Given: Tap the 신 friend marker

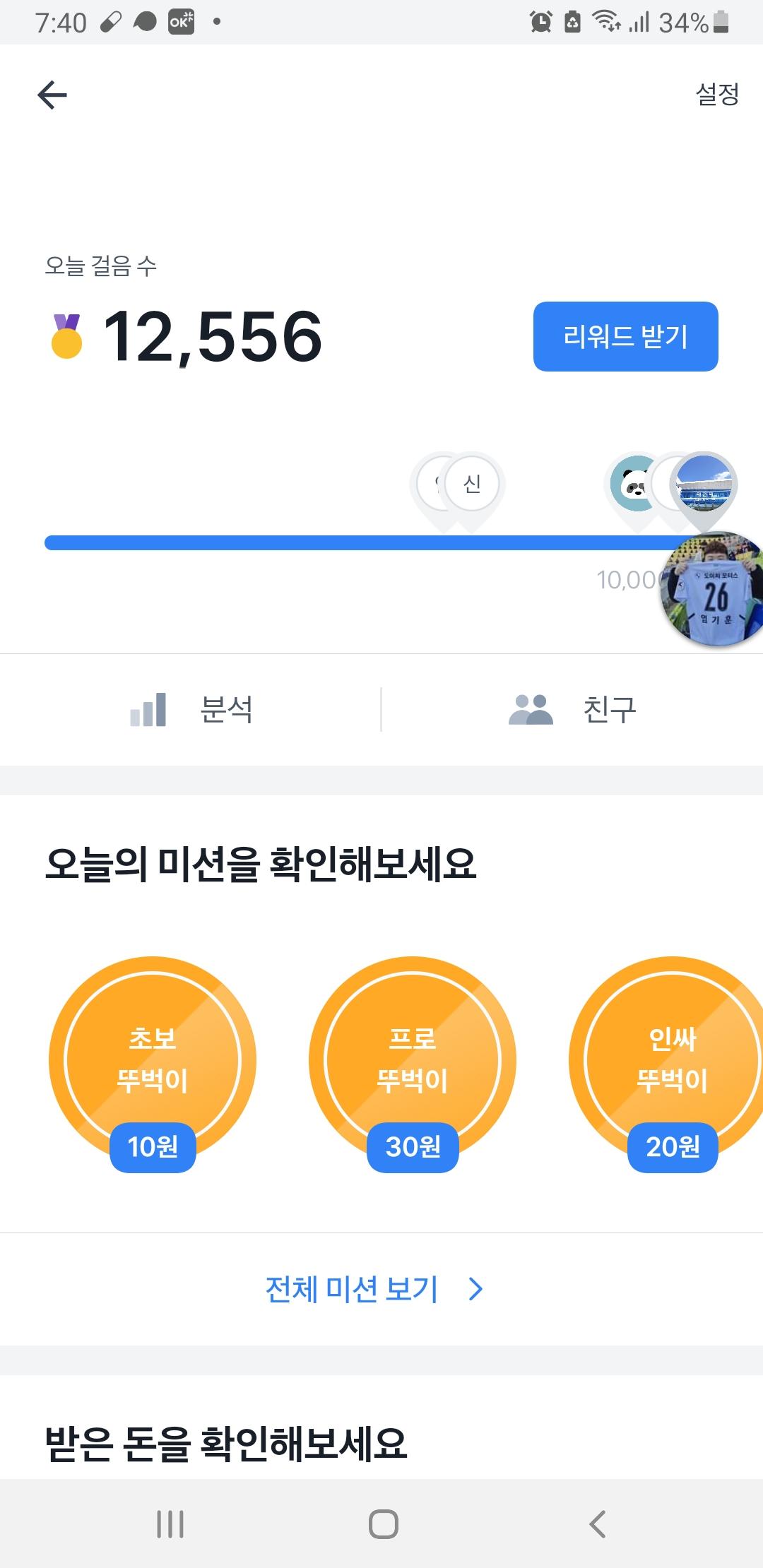Looking at the screenshot, I should pos(472,484).
